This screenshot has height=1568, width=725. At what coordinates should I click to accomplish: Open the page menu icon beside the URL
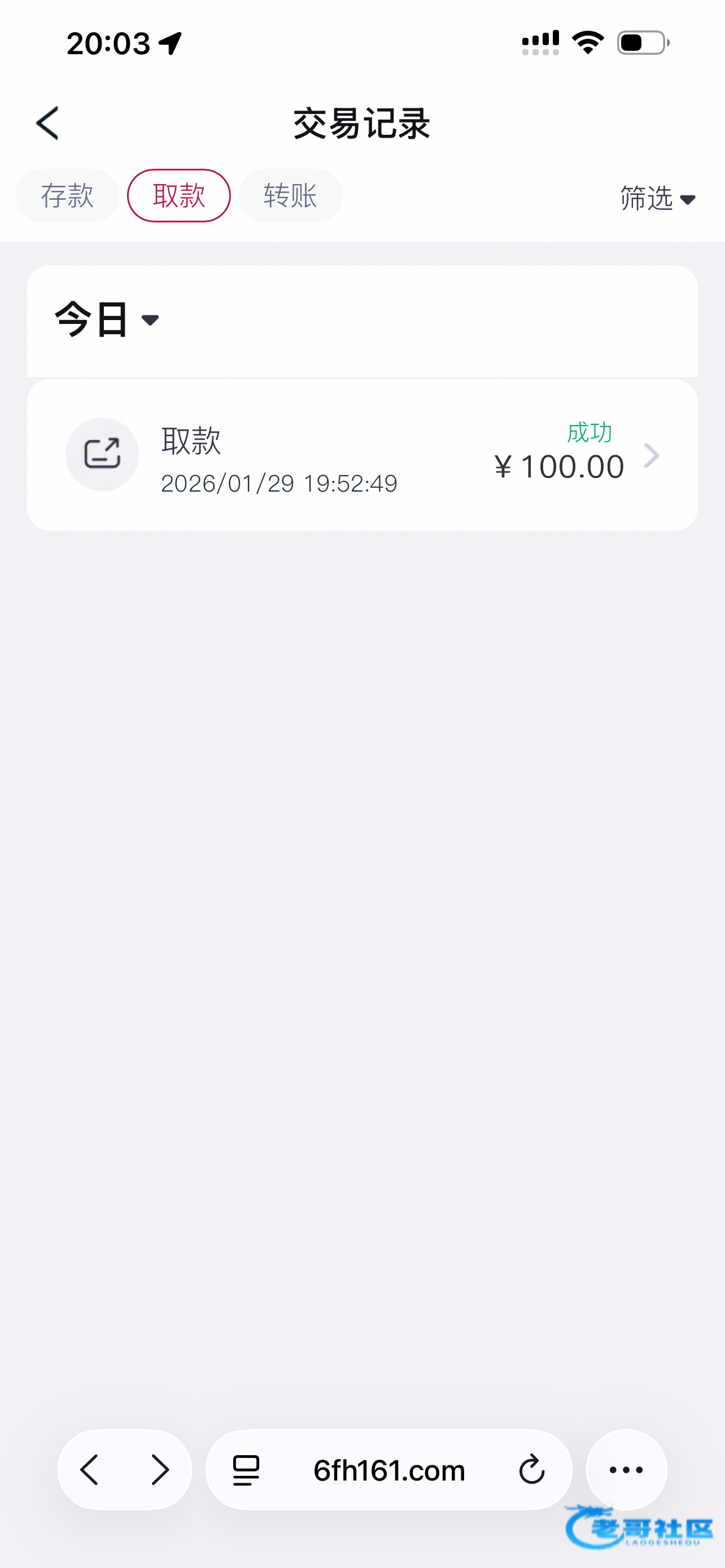(x=247, y=1470)
